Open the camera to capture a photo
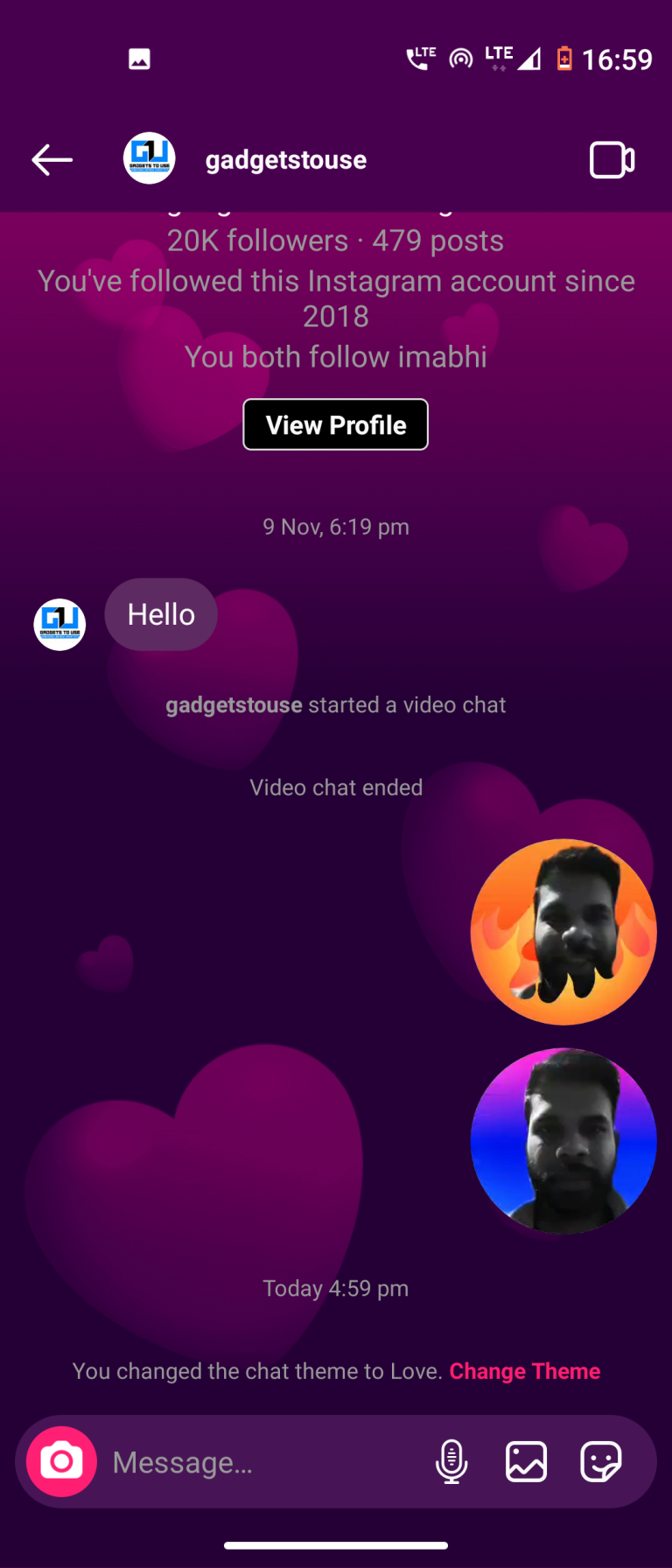 click(59, 1460)
